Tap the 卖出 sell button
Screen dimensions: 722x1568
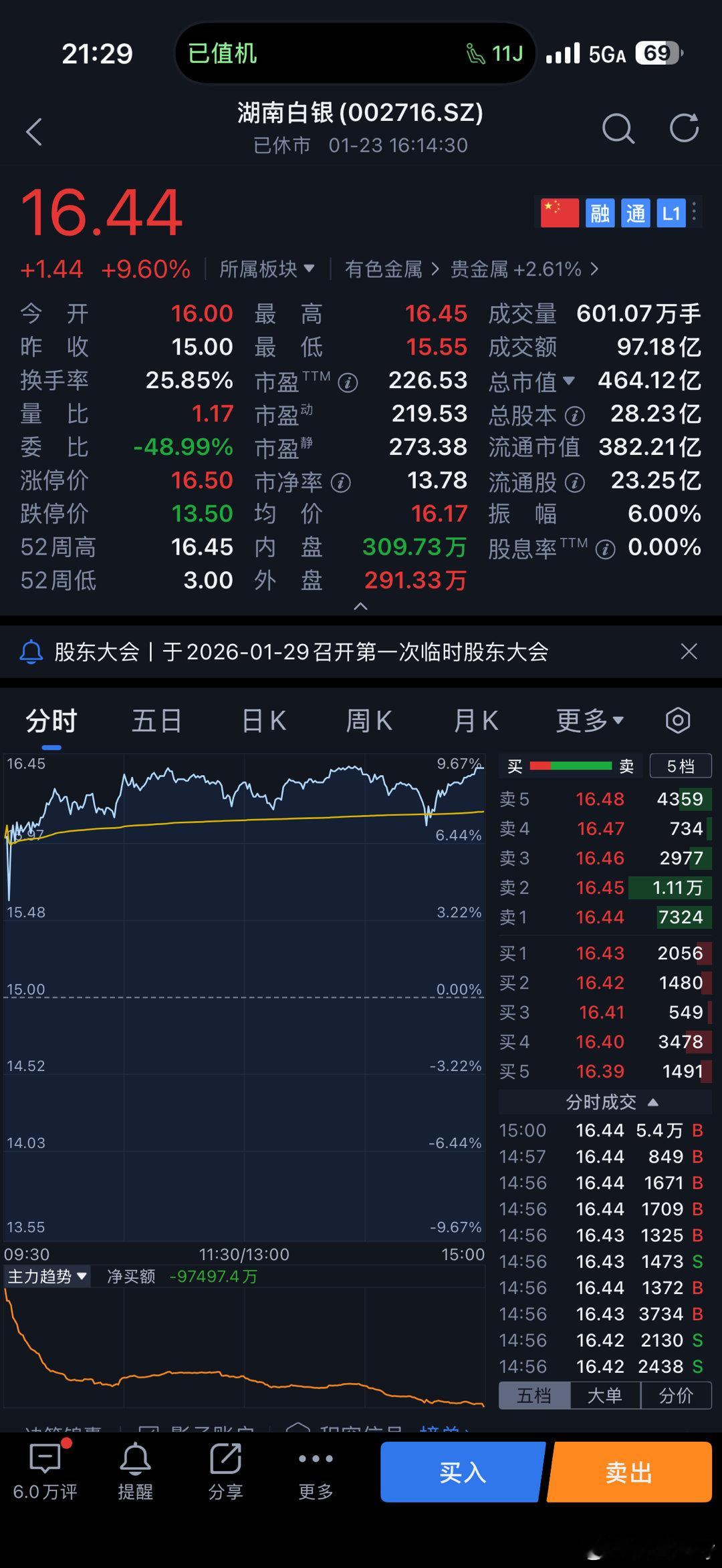[628, 1472]
